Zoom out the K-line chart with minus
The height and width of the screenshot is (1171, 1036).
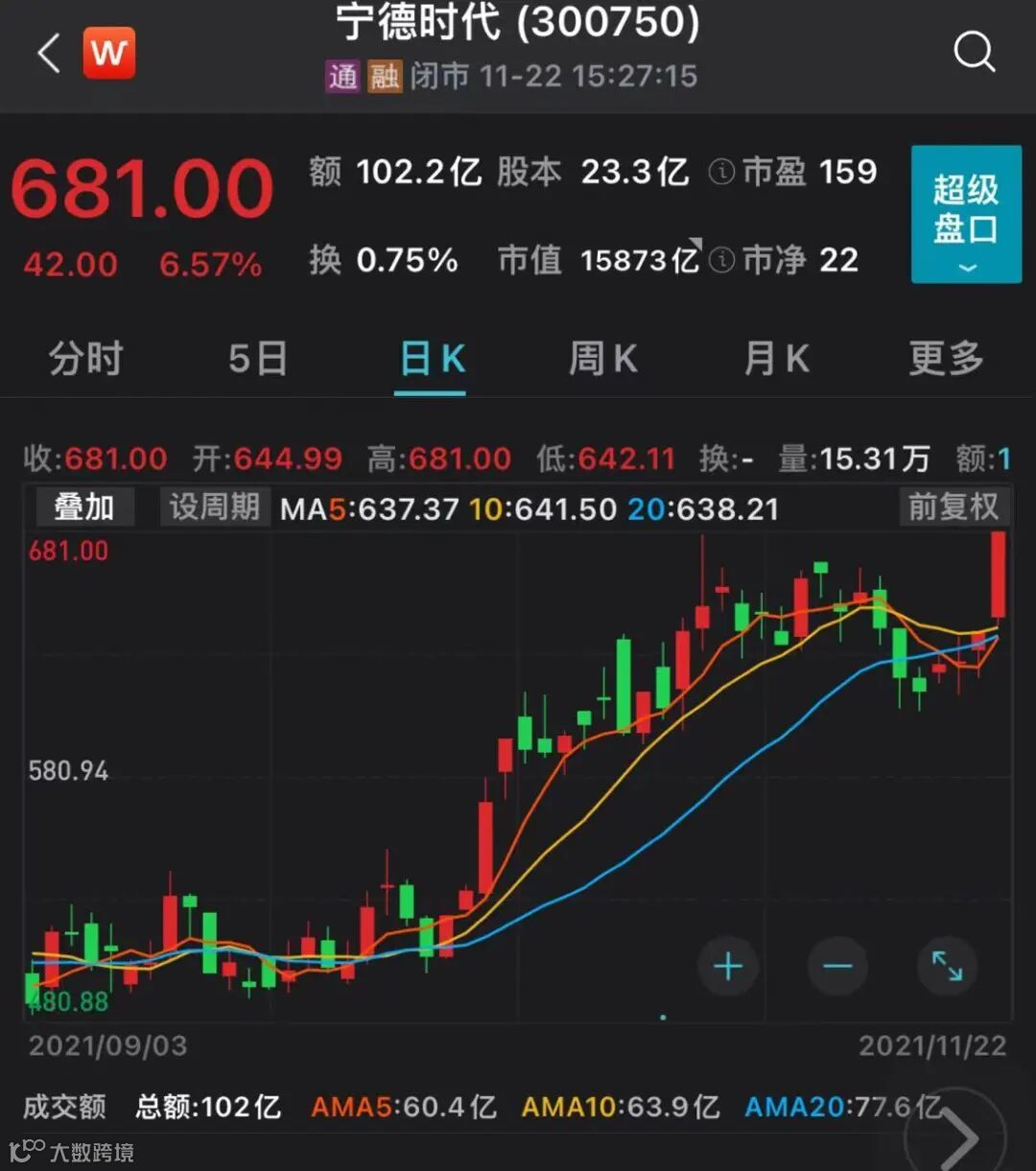(837, 966)
